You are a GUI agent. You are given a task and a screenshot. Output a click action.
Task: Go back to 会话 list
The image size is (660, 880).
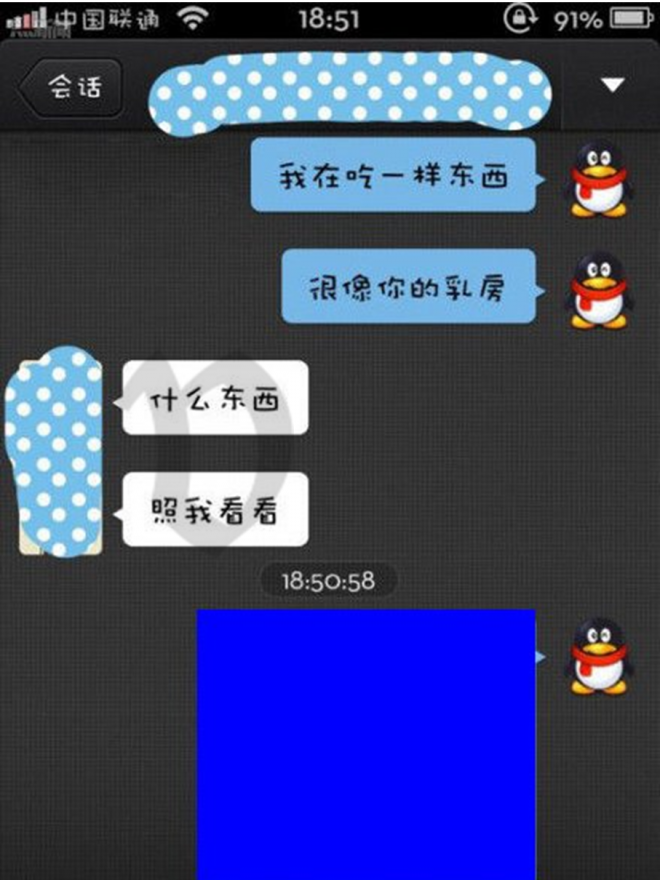pos(70,86)
